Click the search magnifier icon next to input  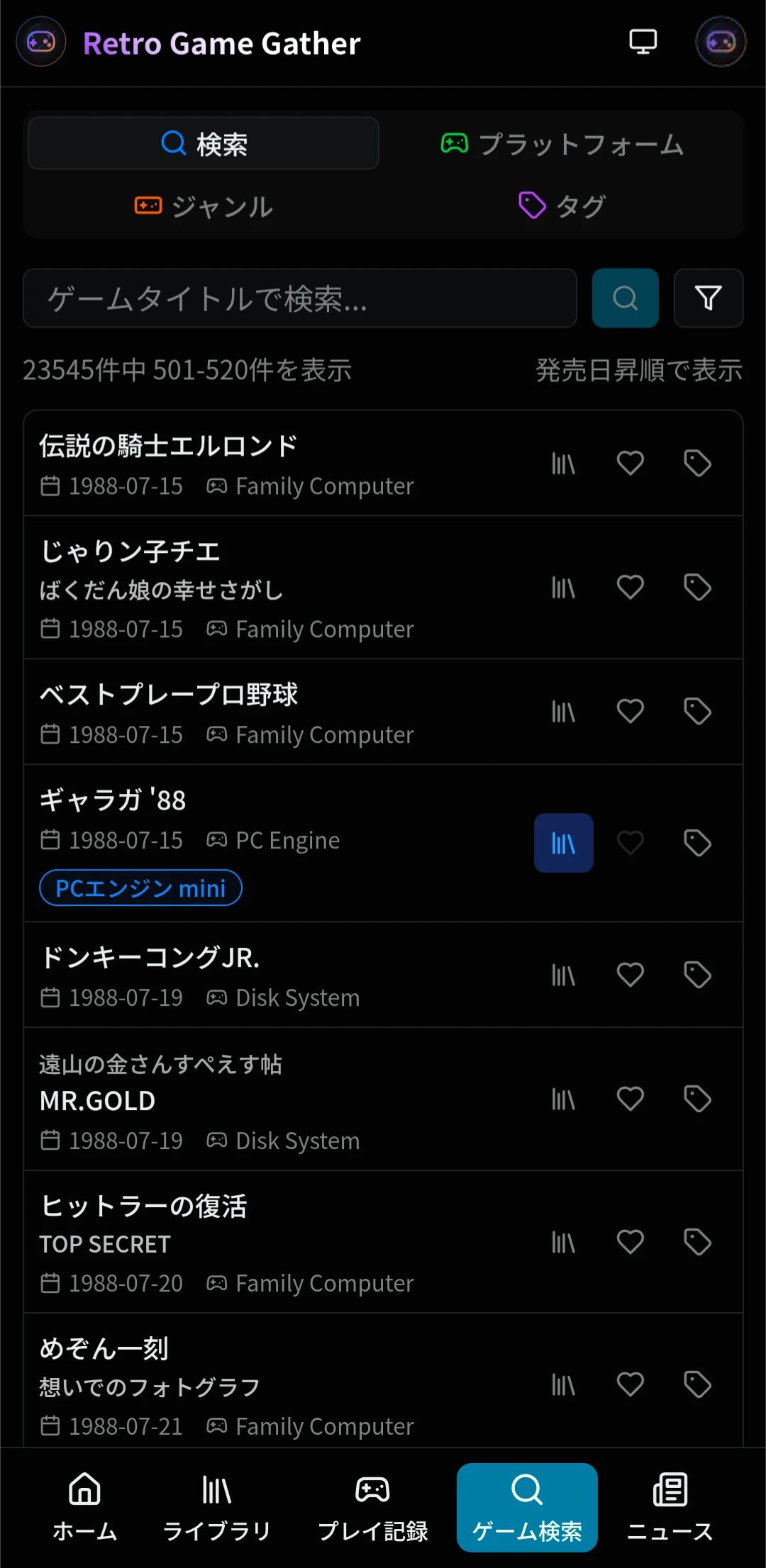point(625,298)
